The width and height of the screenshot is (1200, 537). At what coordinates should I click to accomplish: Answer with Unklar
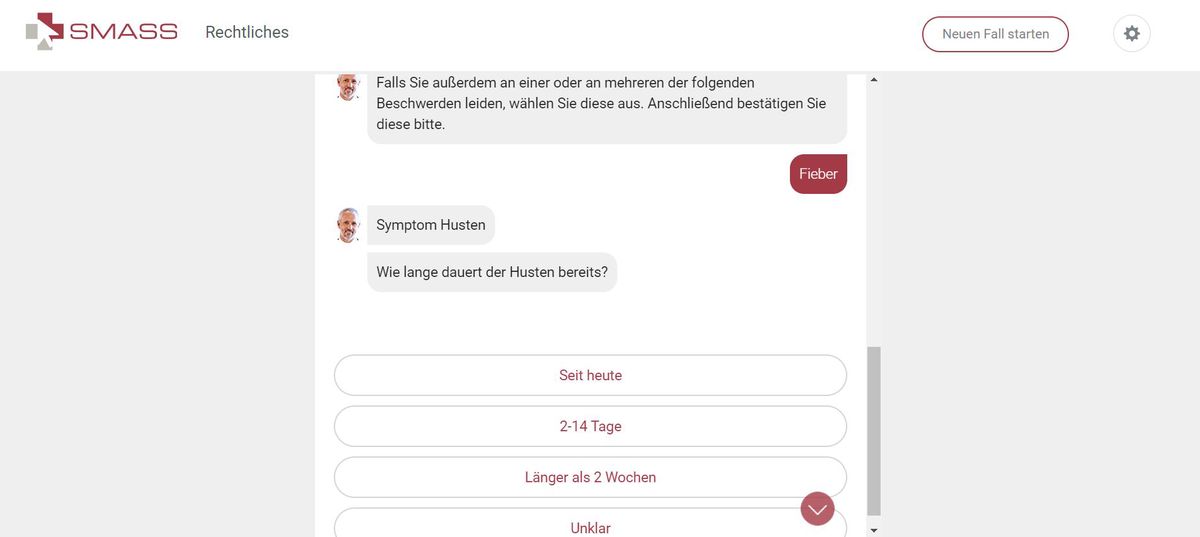pyautogui.click(x=590, y=526)
